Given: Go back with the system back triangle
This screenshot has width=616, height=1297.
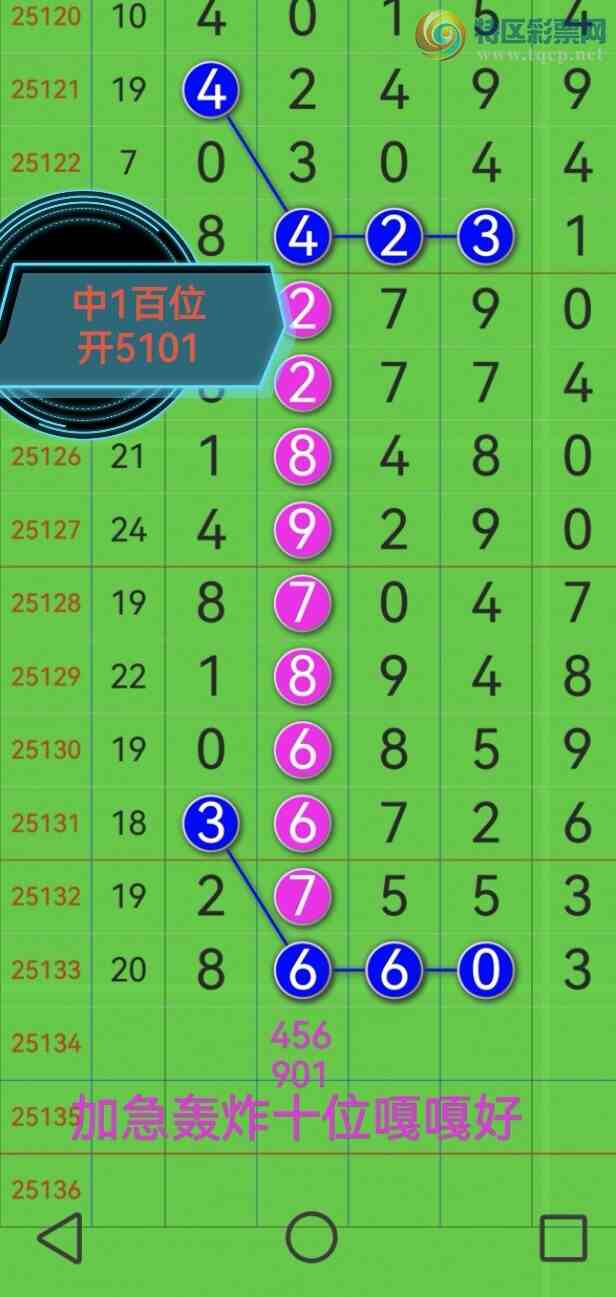Looking at the screenshot, I should pyautogui.click(x=60, y=1239).
